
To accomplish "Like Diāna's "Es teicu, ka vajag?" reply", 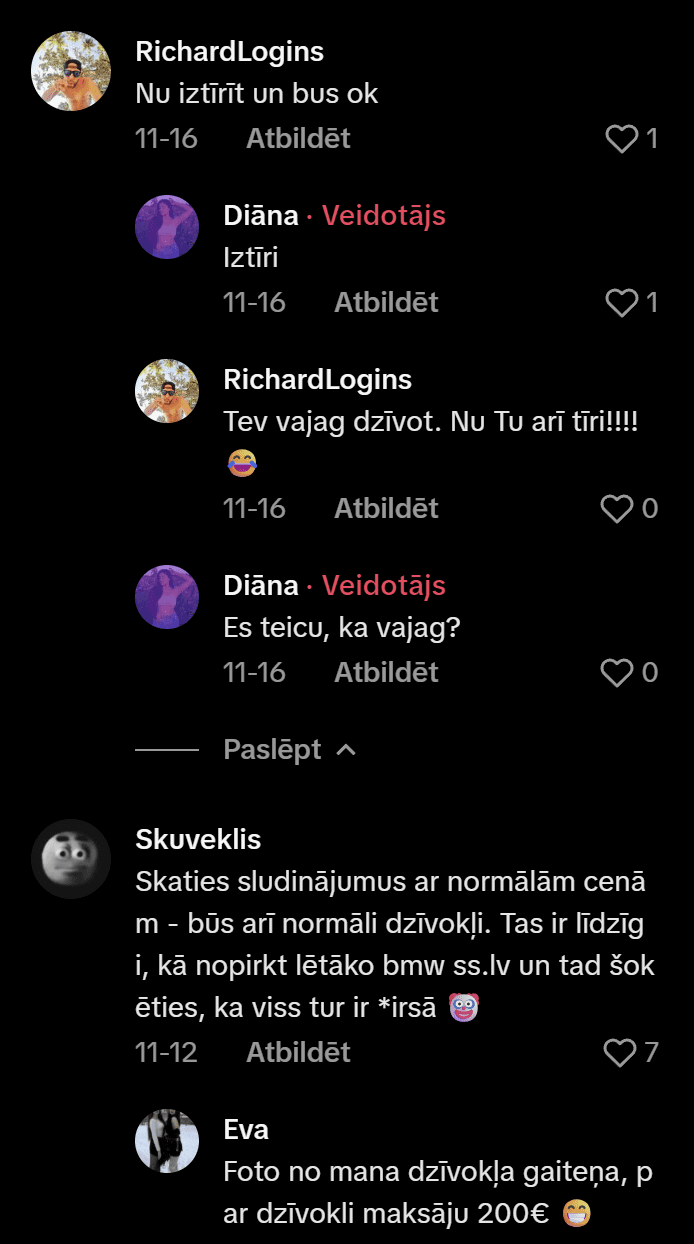I will pyautogui.click(x=617, y=673).
